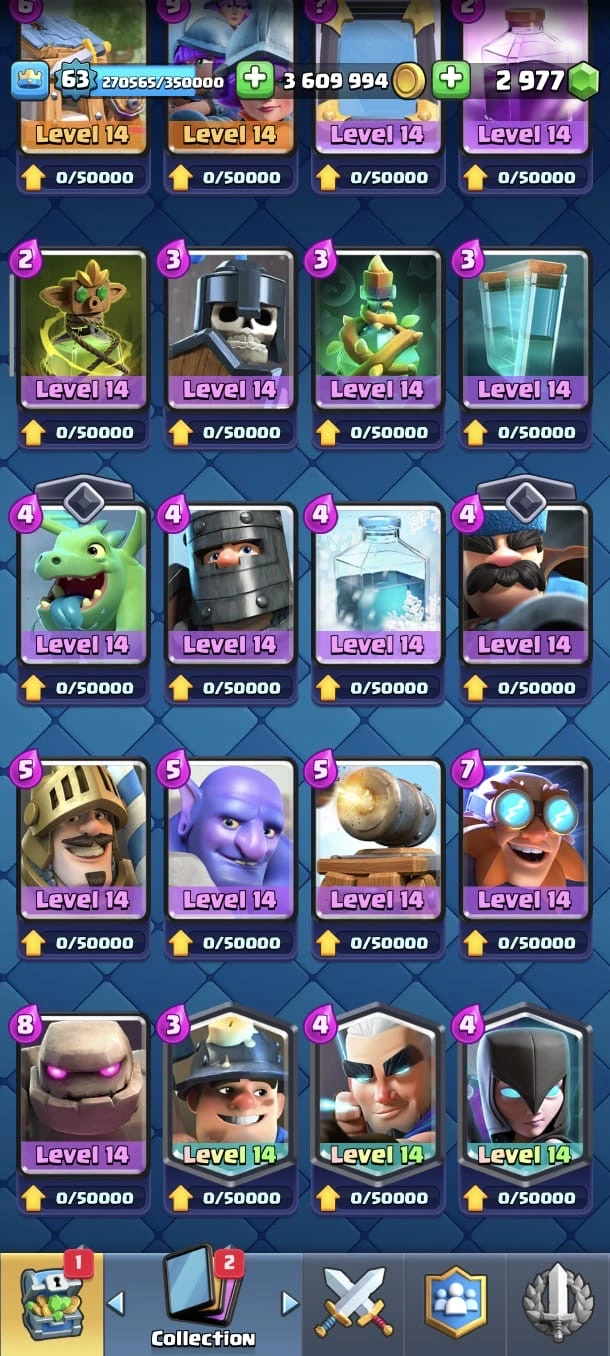Tap the plus button next to gold
This screenshot has width=610, height=1356.
pos(255,80)
